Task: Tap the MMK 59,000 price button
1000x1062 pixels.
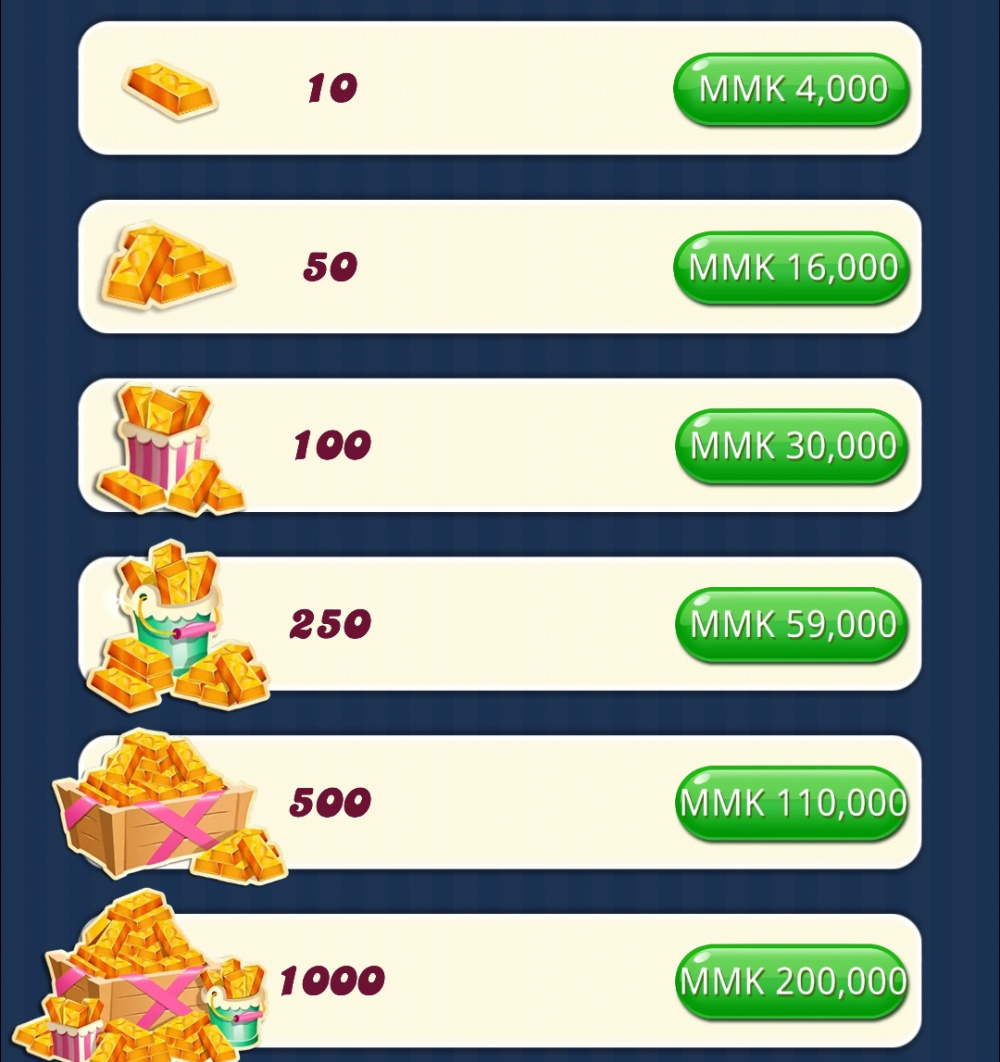Action: [x=792, y=624]
